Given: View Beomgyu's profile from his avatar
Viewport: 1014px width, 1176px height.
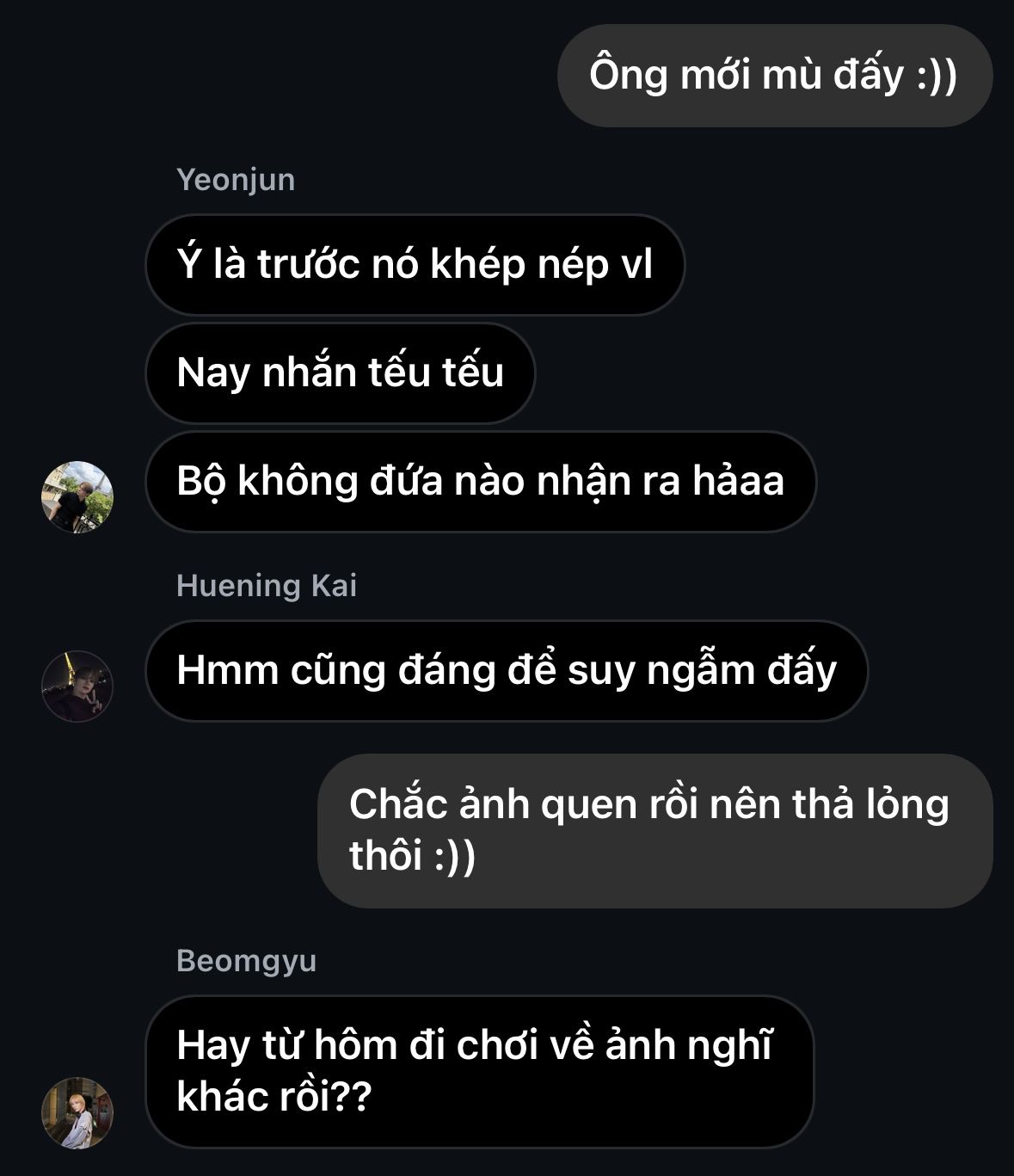Looking at the screenshot, I should [77, 1112].
